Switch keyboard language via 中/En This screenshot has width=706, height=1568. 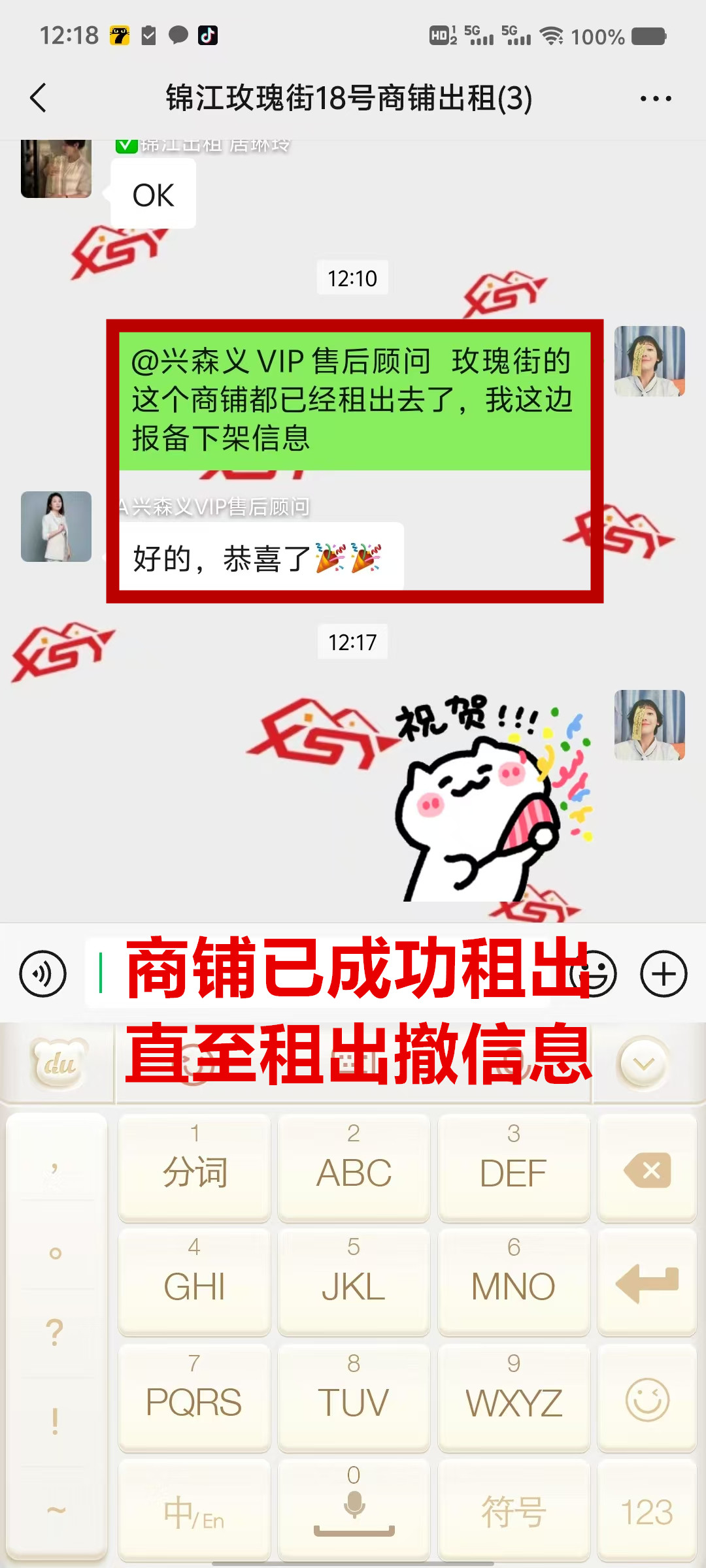[x=194, y=1512]
